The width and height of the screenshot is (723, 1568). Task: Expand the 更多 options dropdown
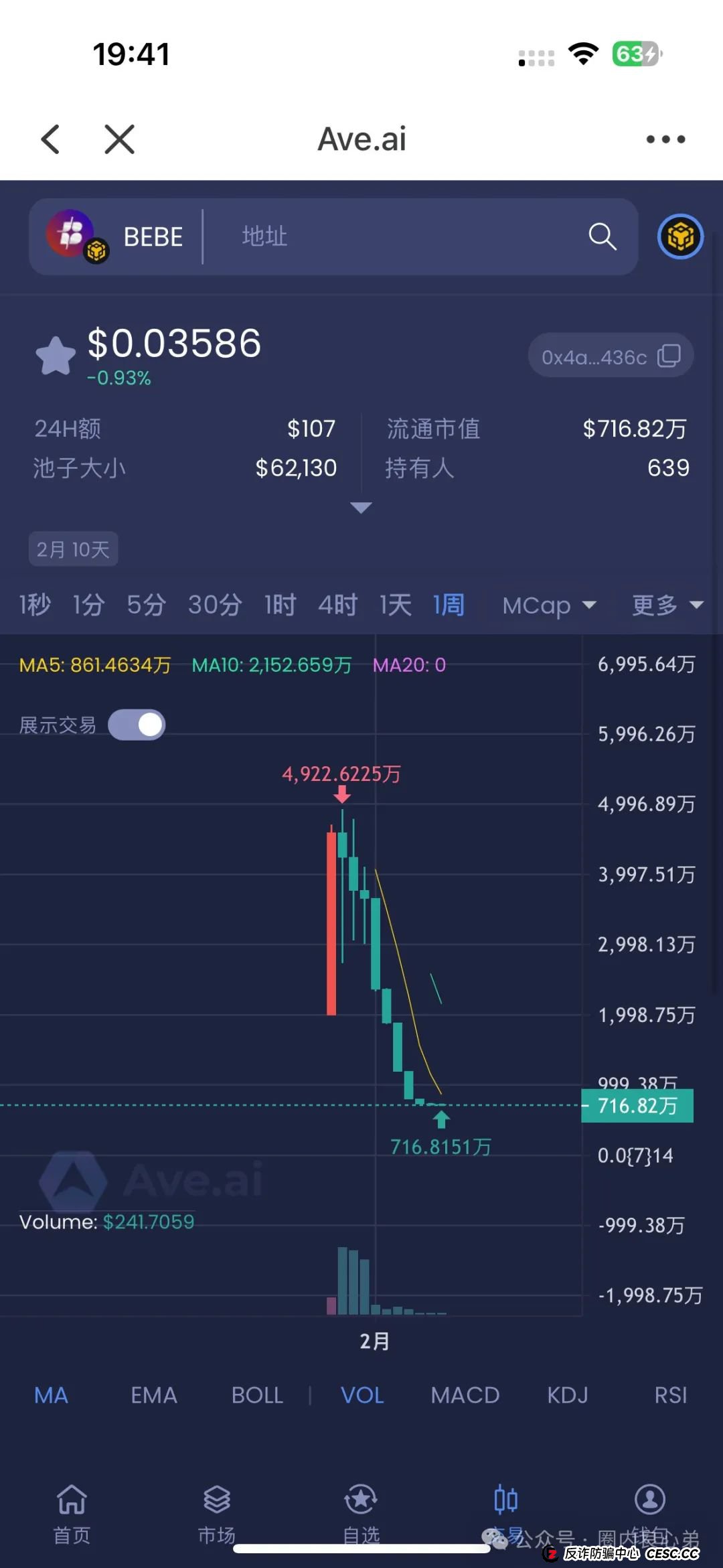click(x=665, y=604)
